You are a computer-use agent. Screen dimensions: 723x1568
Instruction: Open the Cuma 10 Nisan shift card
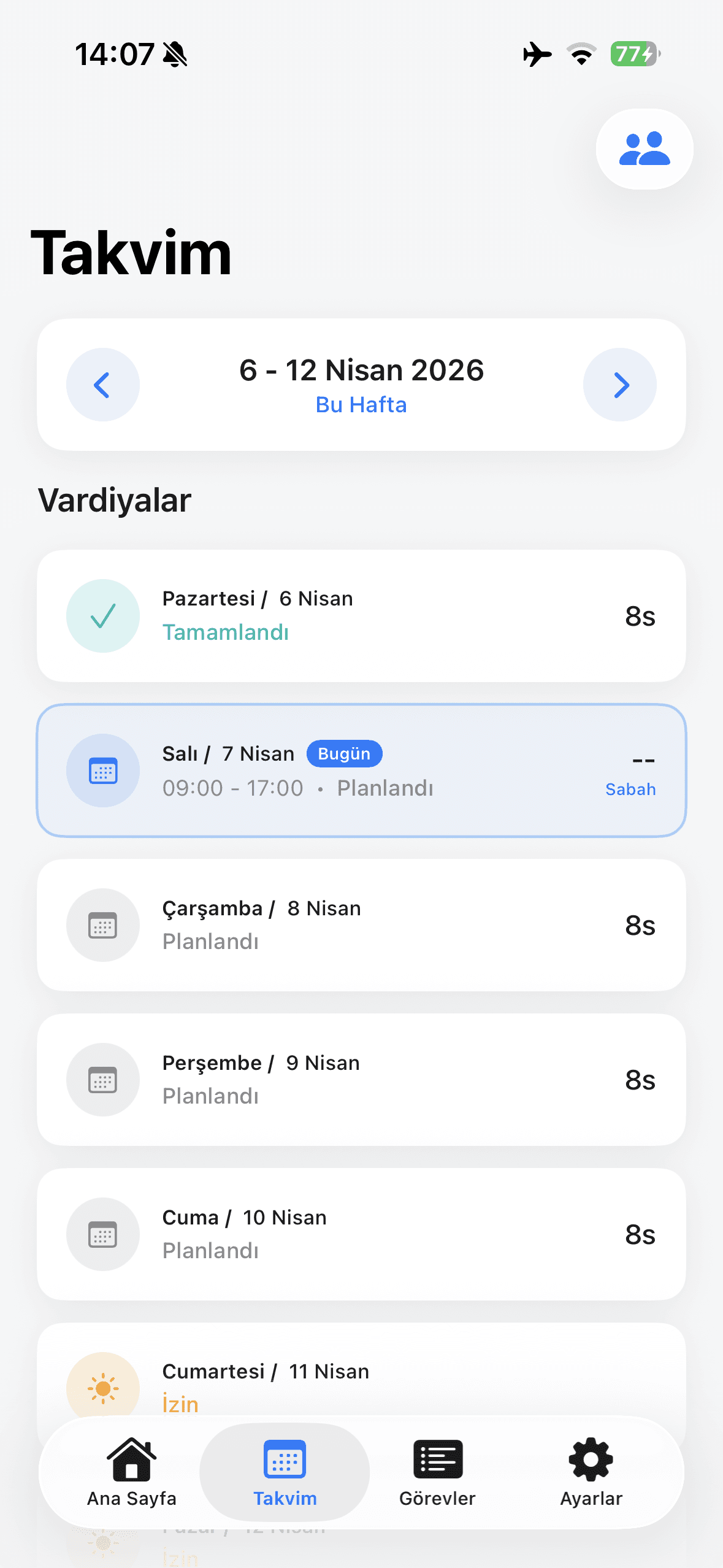pyautogui.click(x=361, y=1234)
